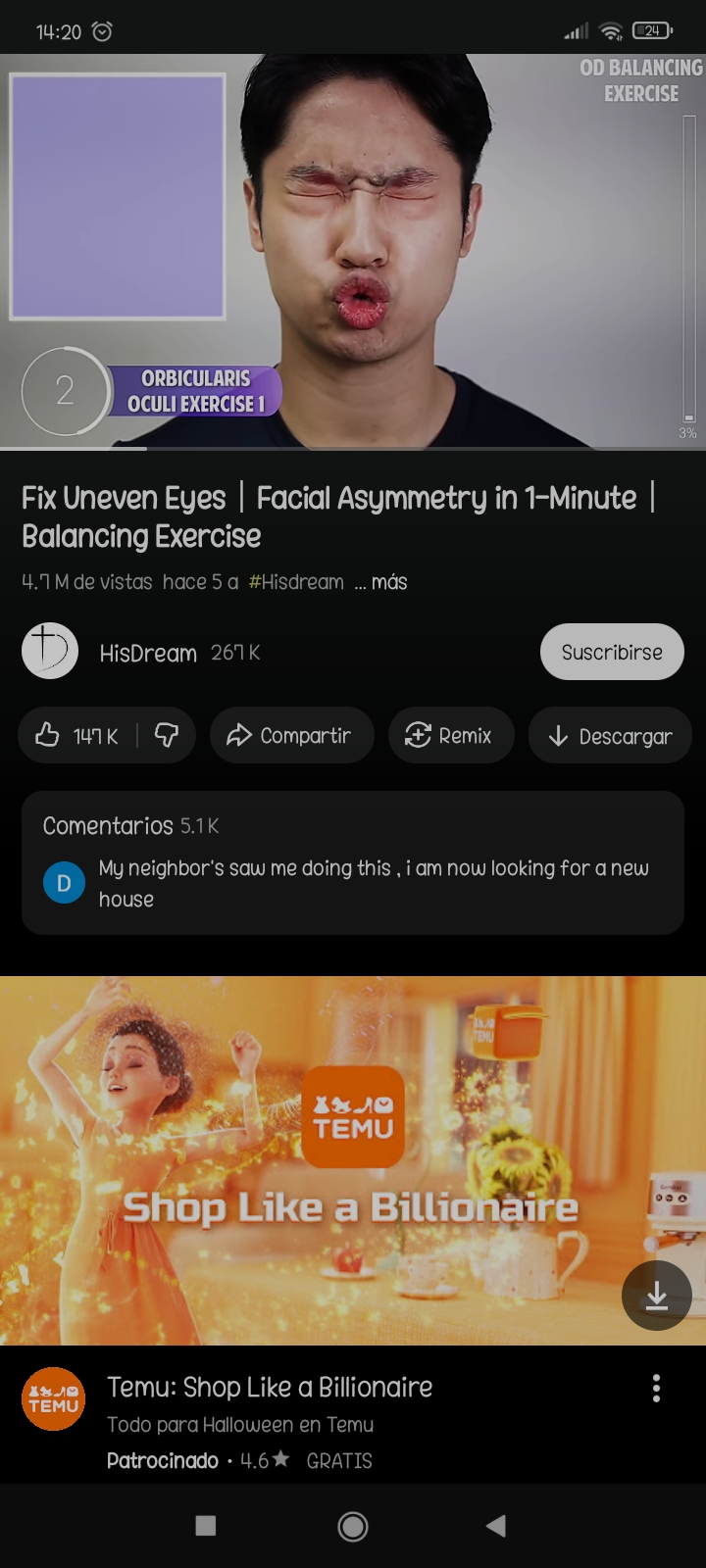Tap the circular download icon on the Temu ad

(x=656, y=1295)
